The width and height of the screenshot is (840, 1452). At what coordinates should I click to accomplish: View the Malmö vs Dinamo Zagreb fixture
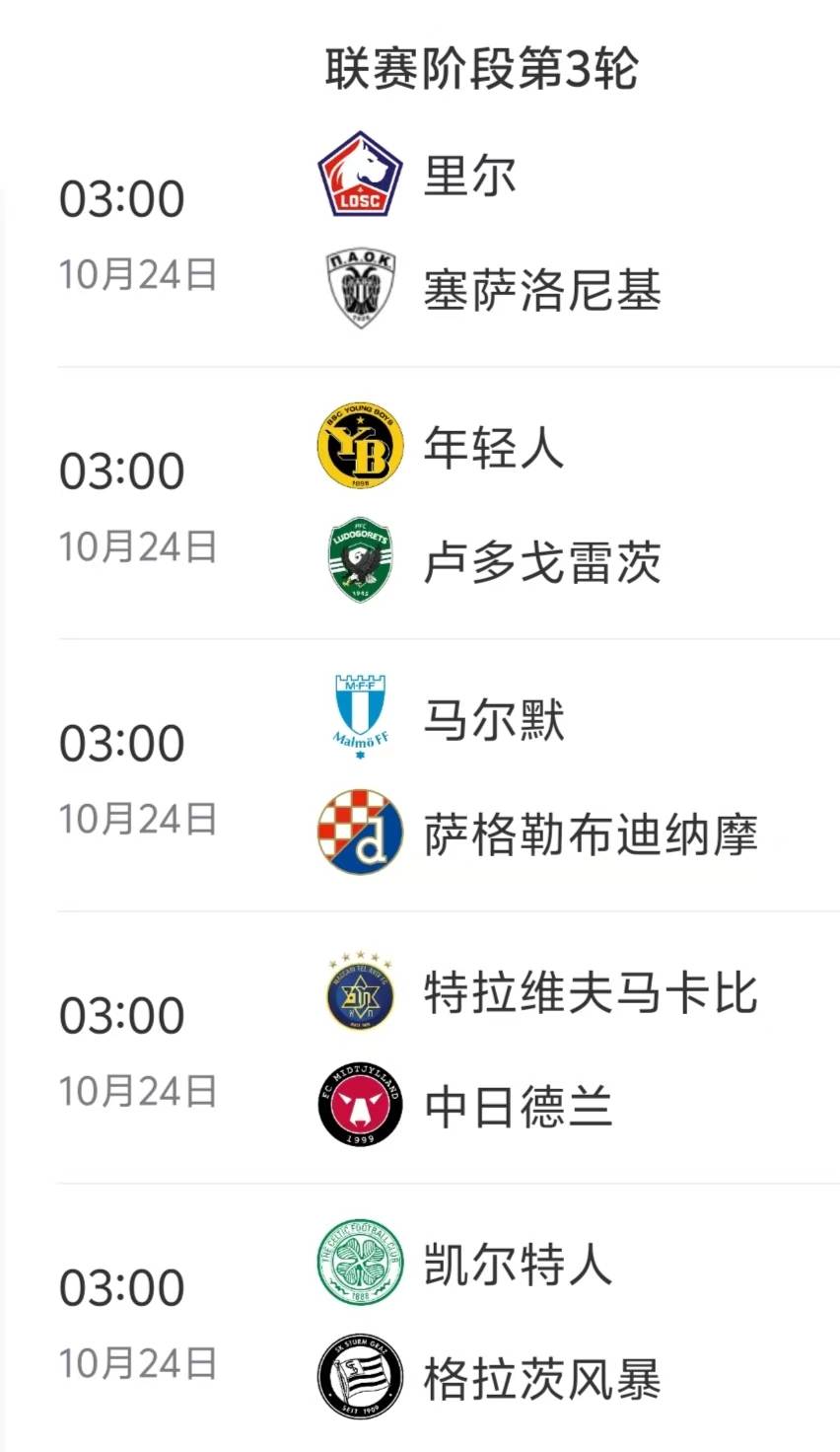pyautogui.click(x=449, y=778)
